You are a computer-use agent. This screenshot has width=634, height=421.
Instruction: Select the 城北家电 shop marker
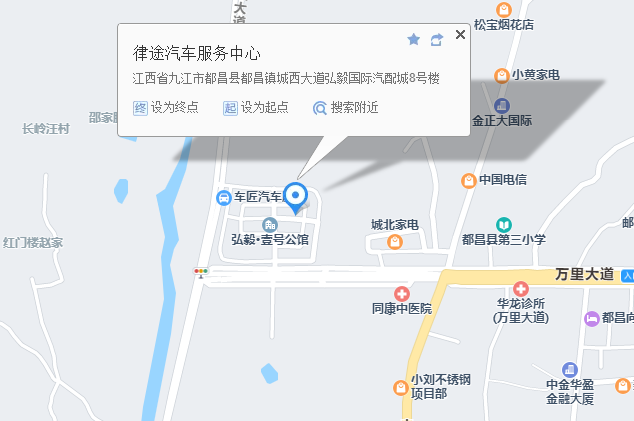(395, 241)
